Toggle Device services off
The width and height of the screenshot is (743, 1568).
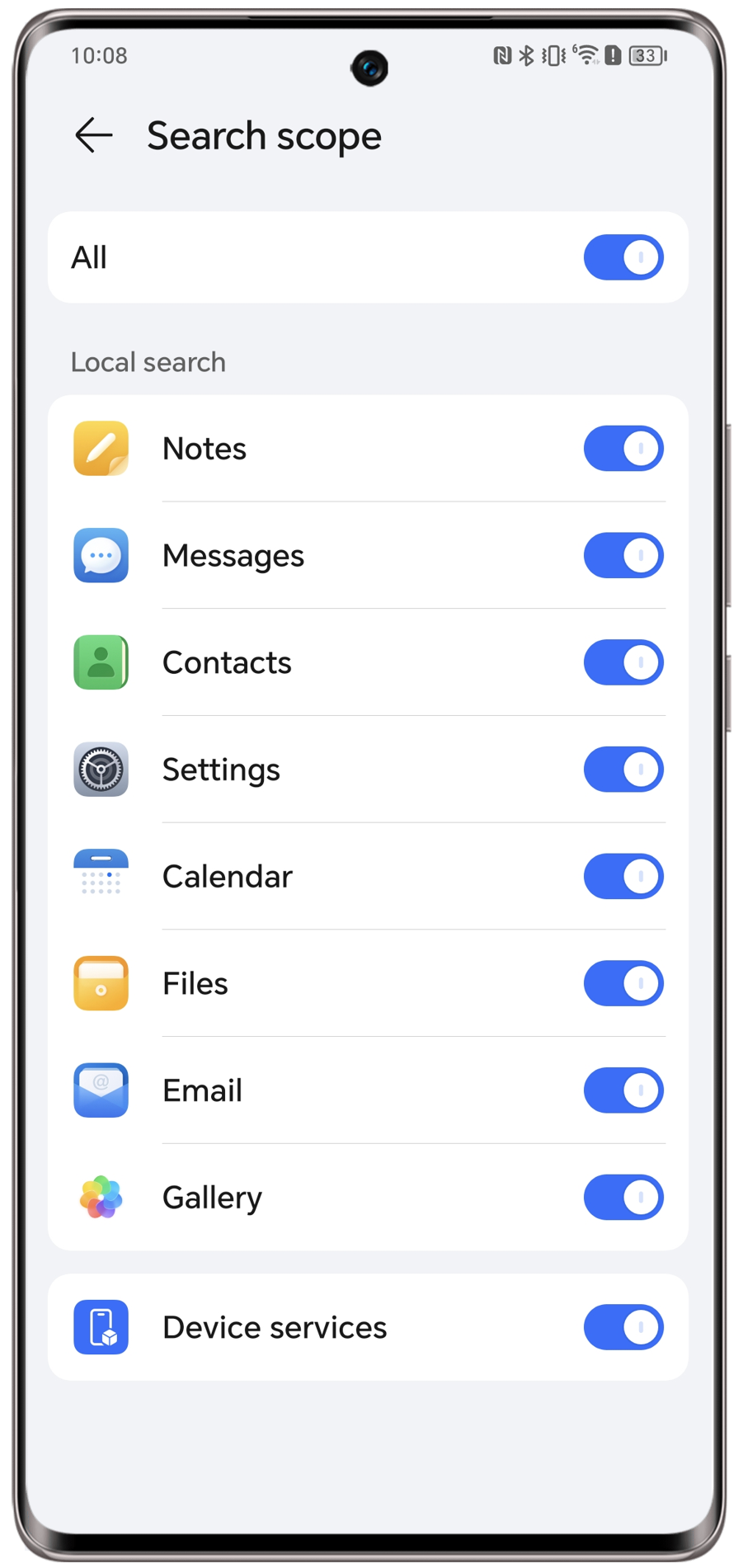623,1327
